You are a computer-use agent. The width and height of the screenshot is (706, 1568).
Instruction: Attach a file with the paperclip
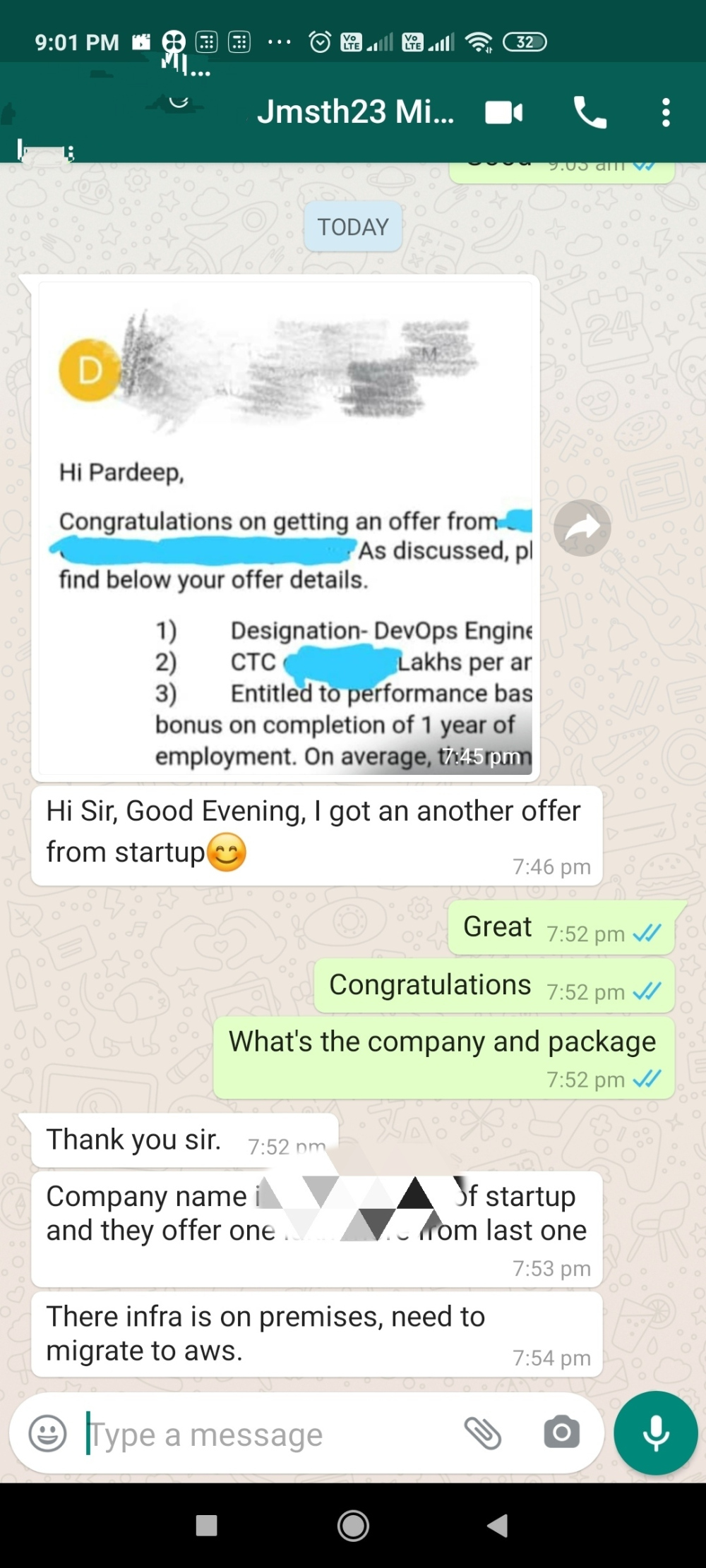point(483,1433)
